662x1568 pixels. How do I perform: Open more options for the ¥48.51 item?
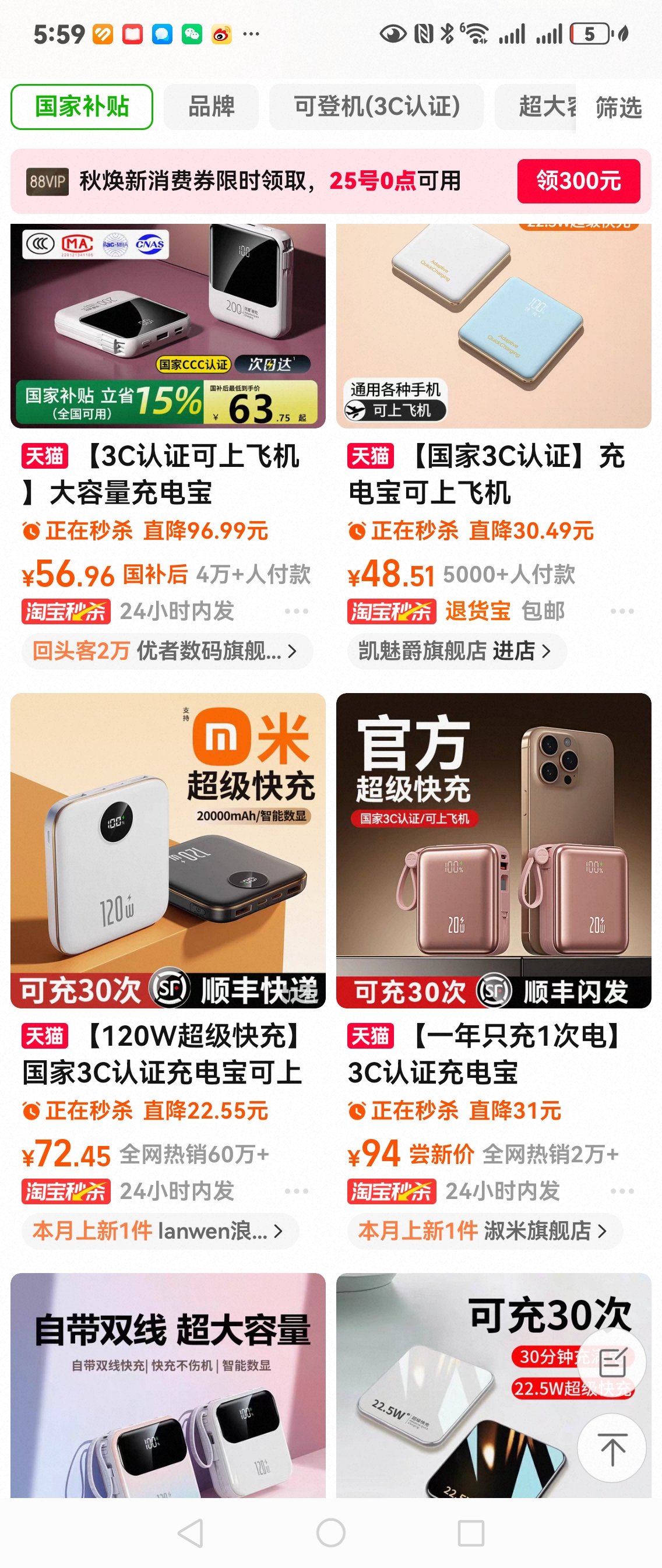coord(622,611)
